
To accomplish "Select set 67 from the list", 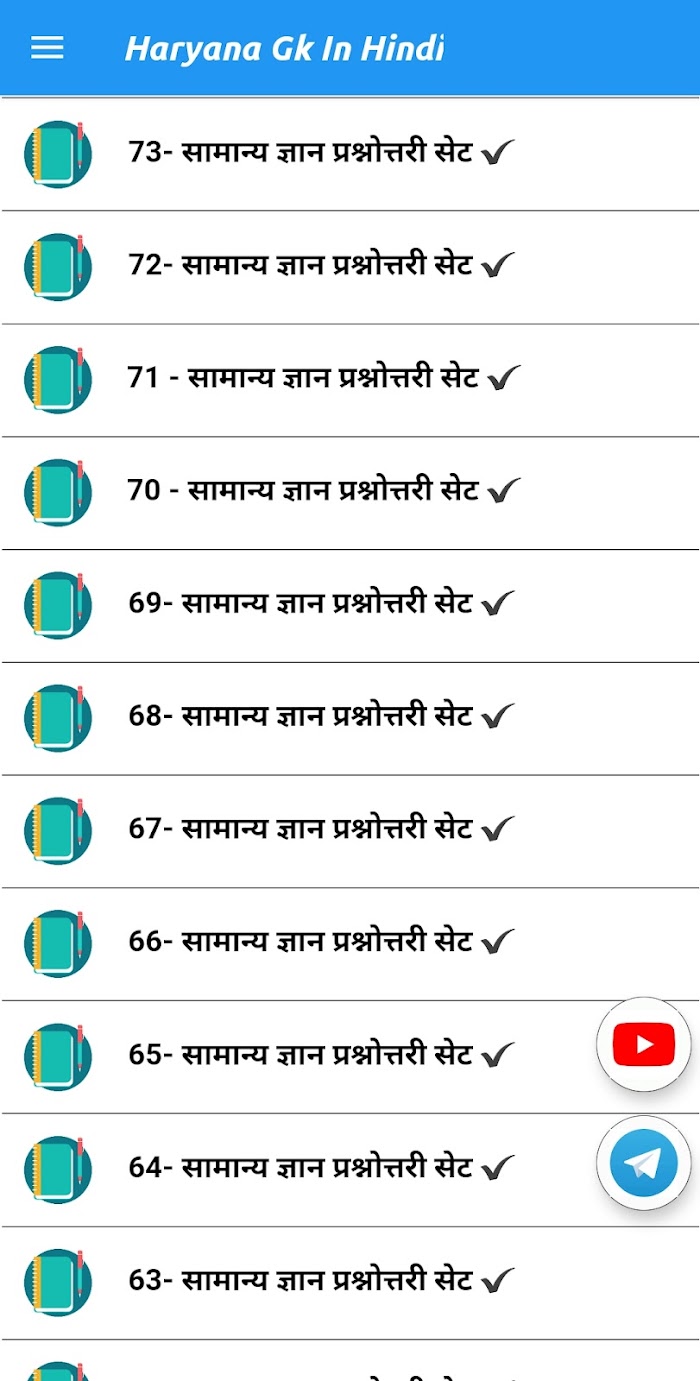I will click(350, 832).
